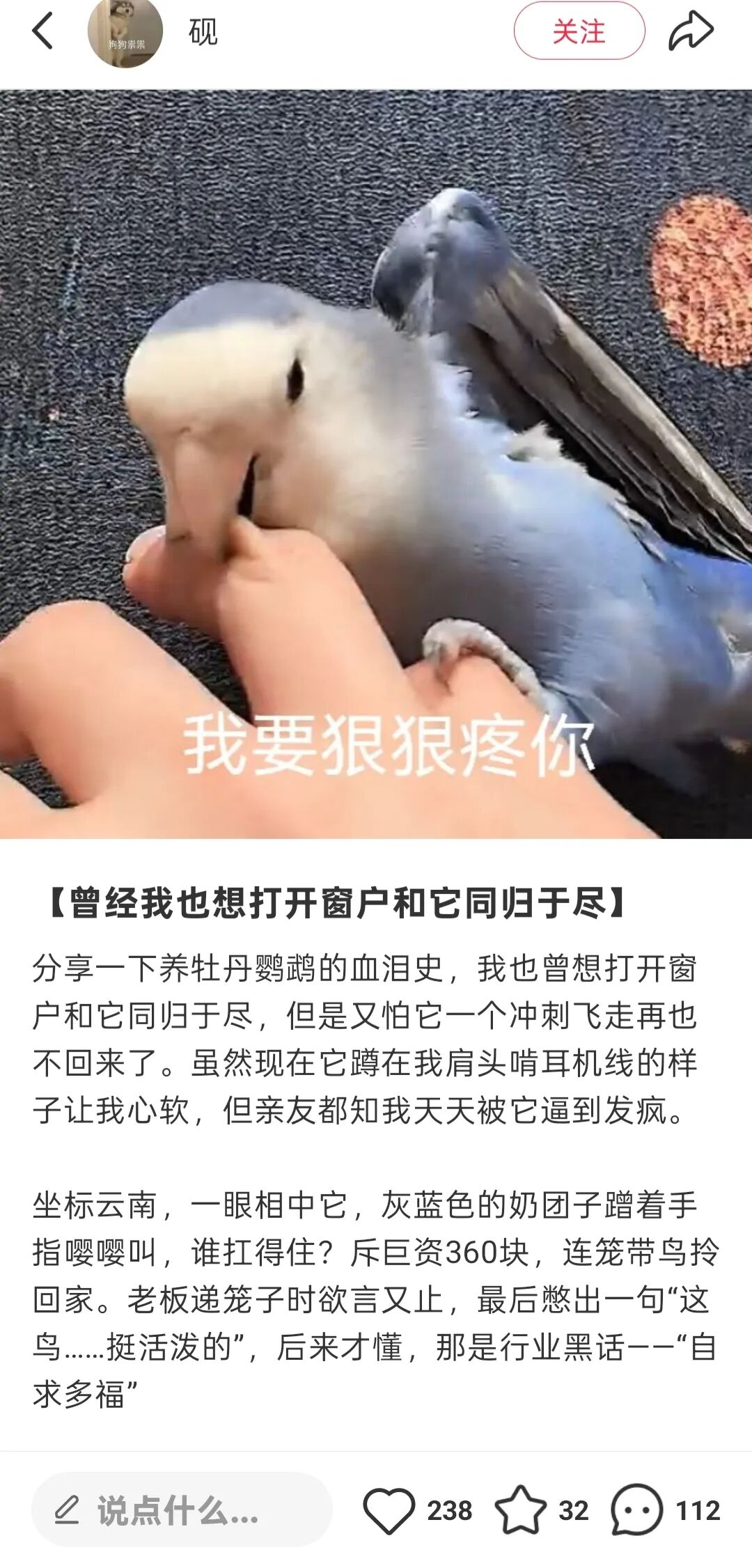Go back using the top-left arrow
The width and height of the screenshot is (752, 1568).
coord(43,31)
